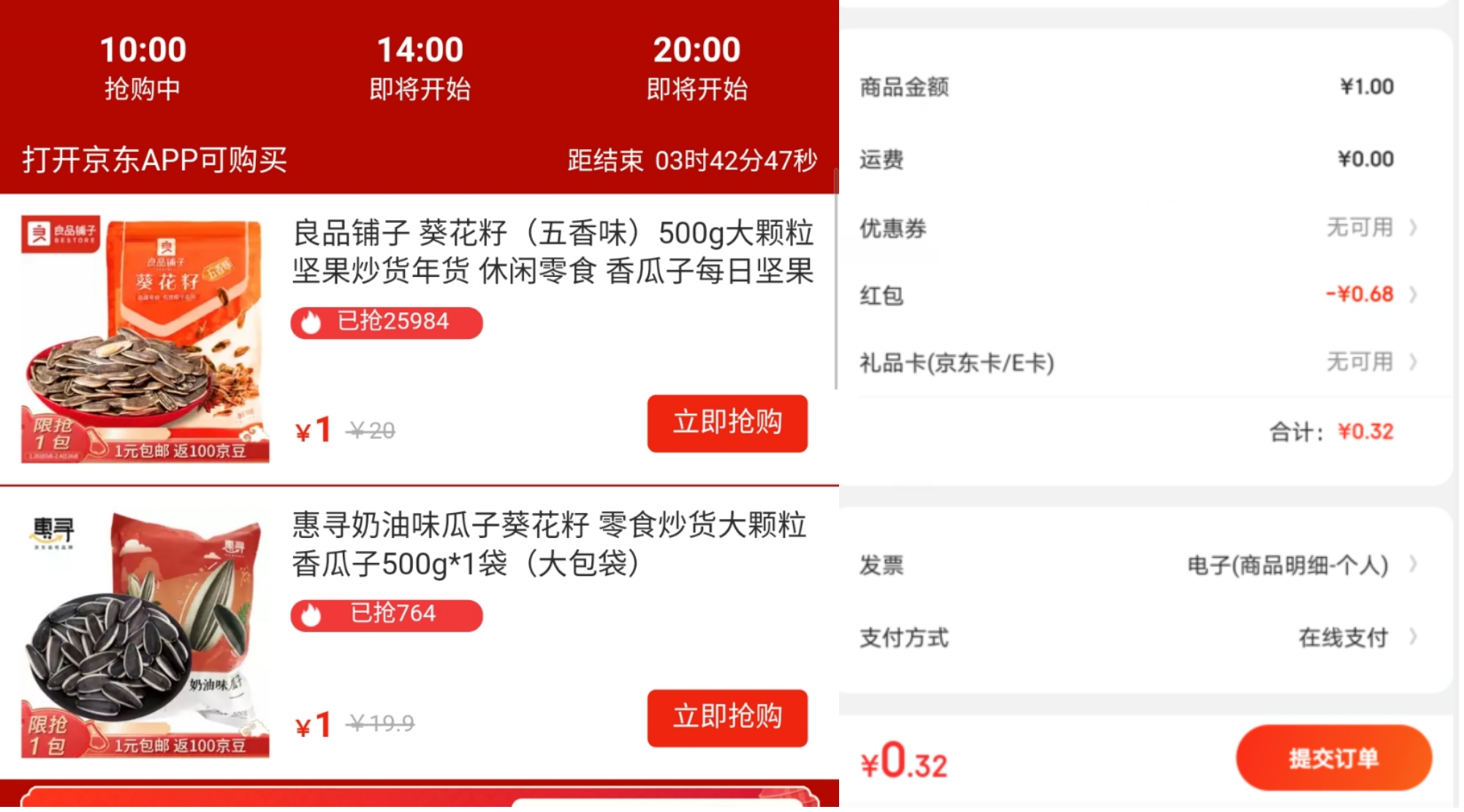
Task: Open the 惠寻奶油味瓜子 product image
Action: click(145, 634)
